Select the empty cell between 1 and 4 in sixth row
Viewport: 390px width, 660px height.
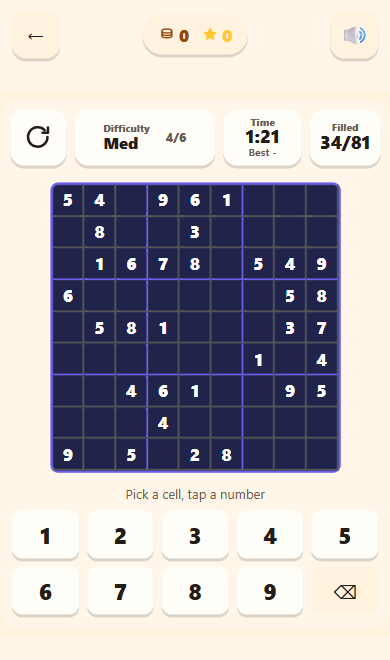click(290, 359)
